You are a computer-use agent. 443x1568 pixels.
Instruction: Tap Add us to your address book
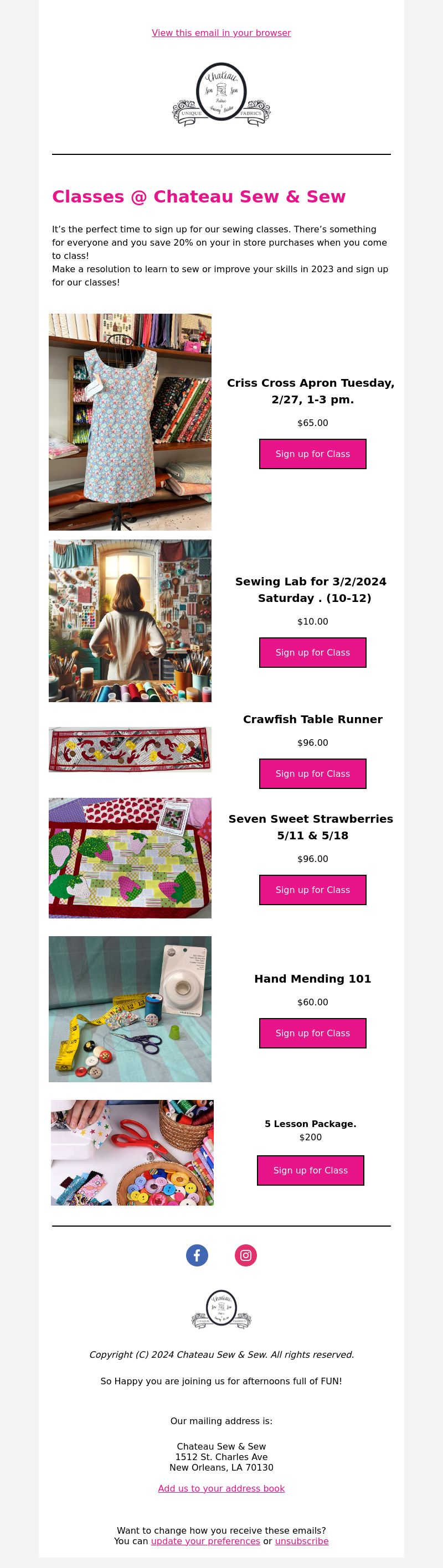pyautogui.click(x=221, y=1488)
